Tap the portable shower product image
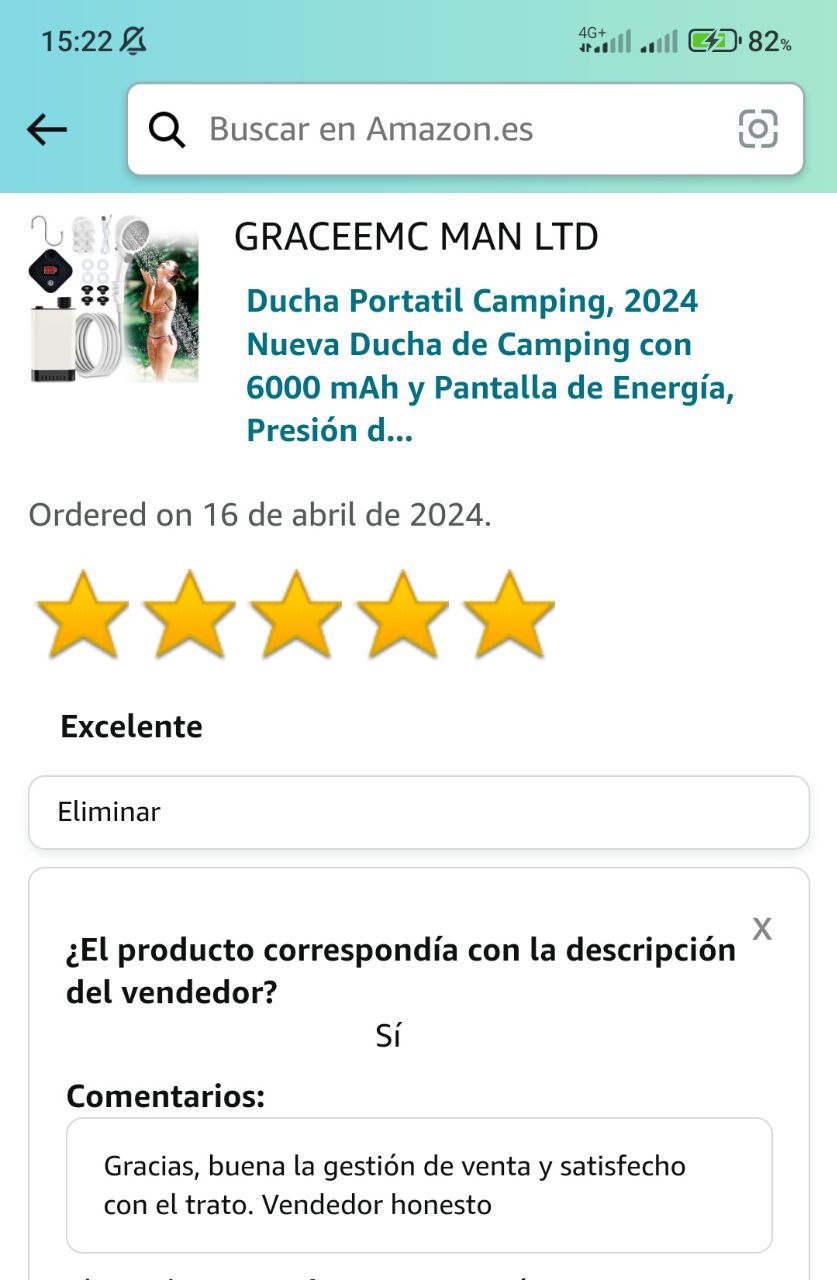The image size is (837, 1280). 113,297
